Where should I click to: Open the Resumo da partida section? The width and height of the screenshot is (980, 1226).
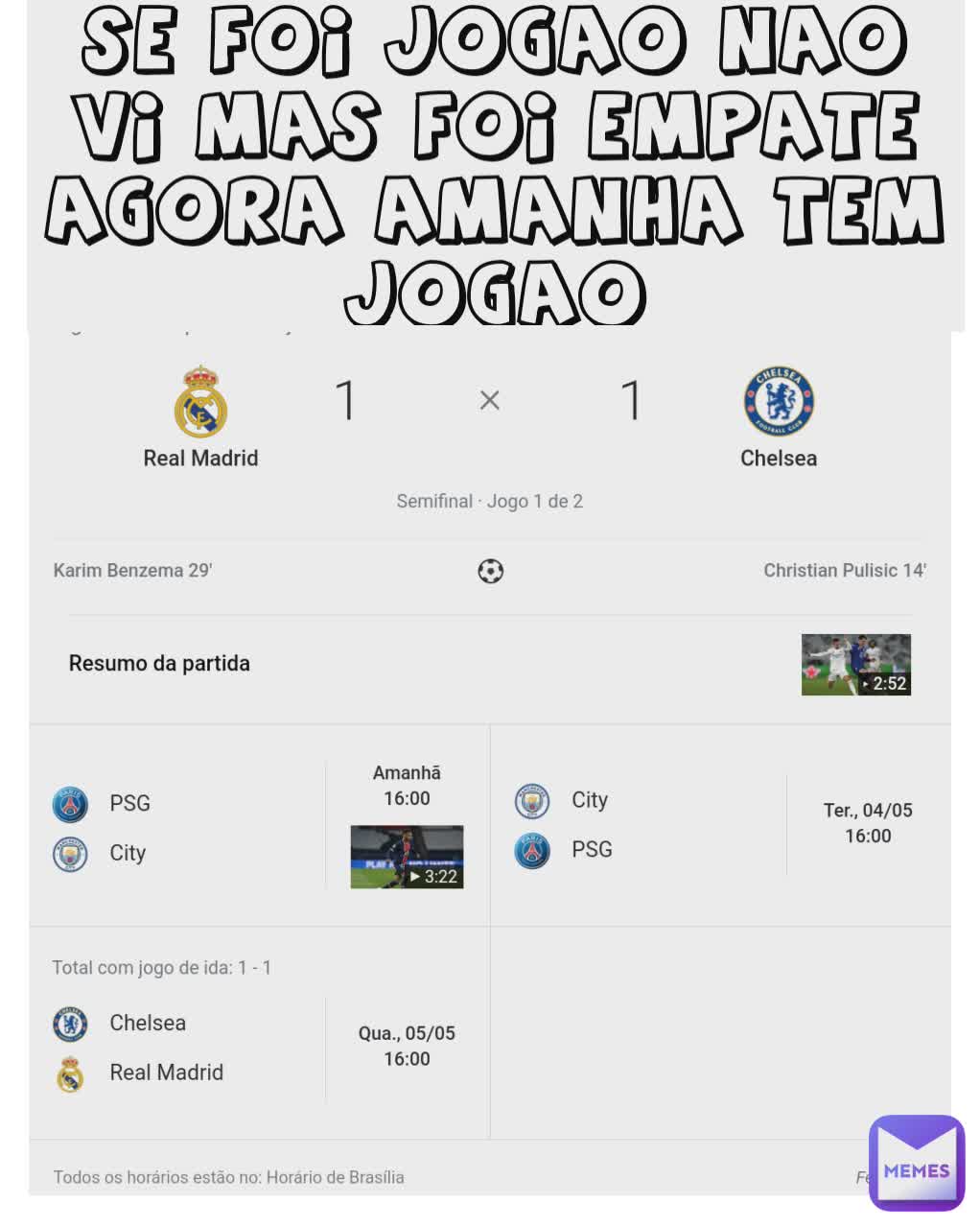click(x=159, y=663)
